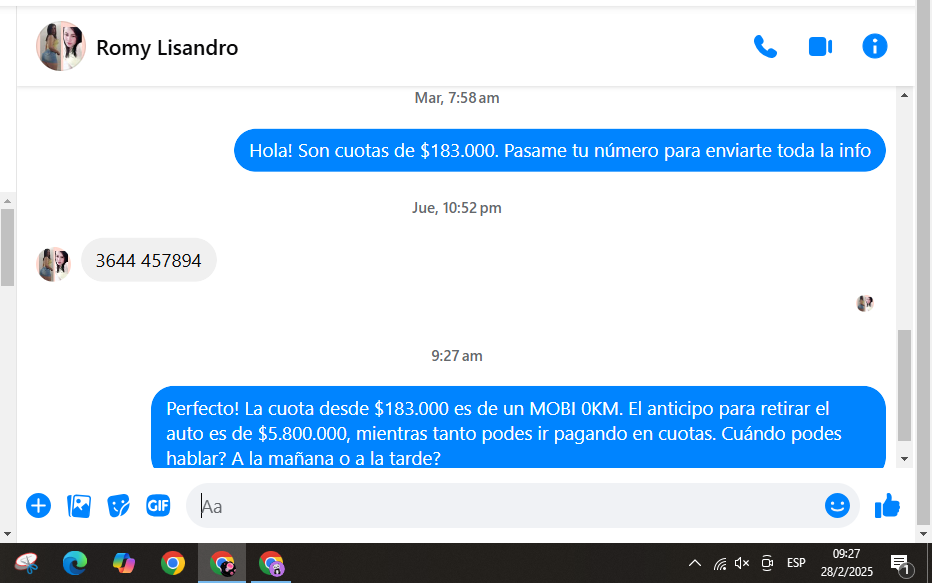Open Microsoft Edge from the taskbar

[x=75, y=563]
